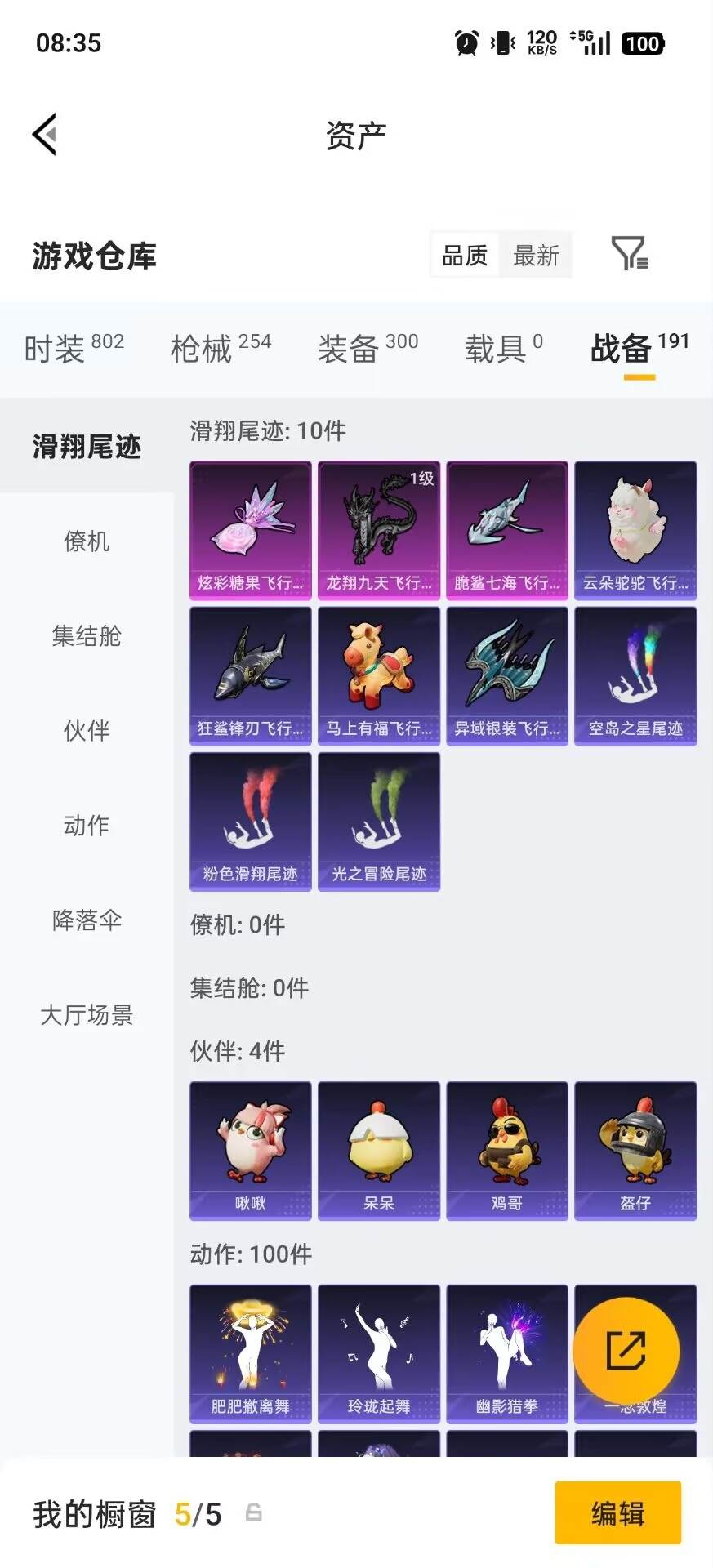
Task: Open the 龙翔九天飞行 glider trail
Action: click(x=378, y=529)
